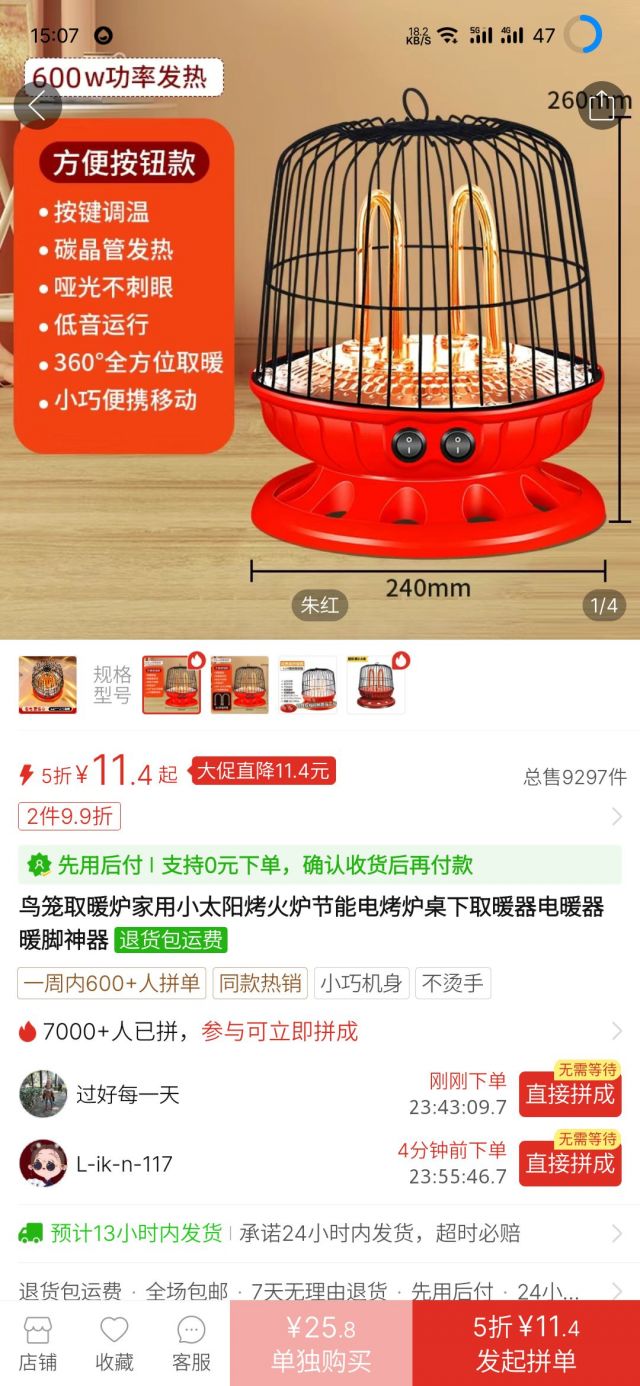Add this item to 收藏
Viewport: 640px width, 1386px height.
click(114, 1344)
